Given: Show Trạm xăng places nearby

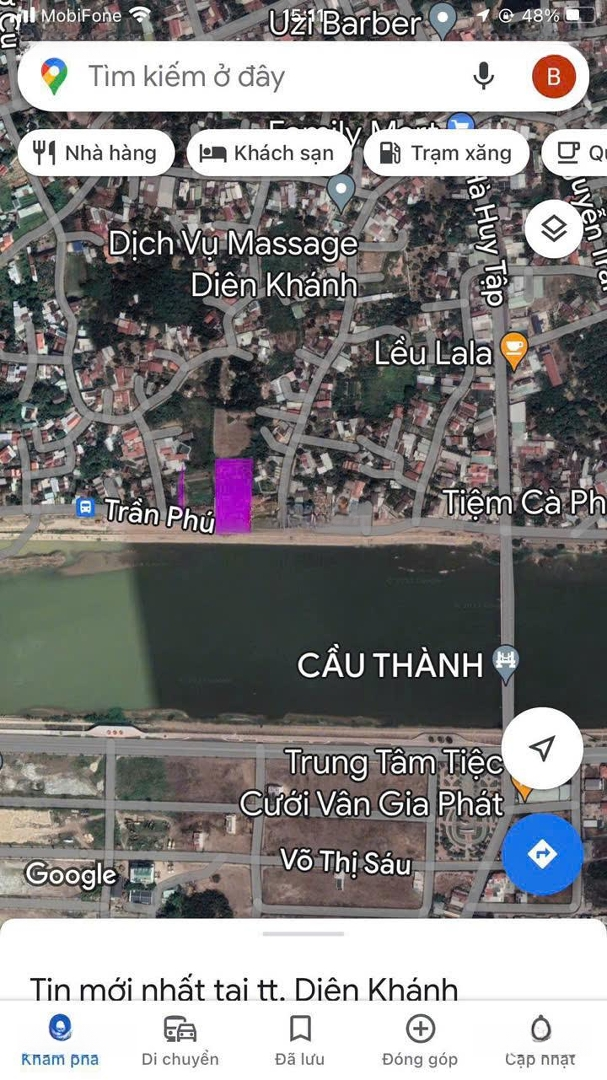Looking at the screenshot, I should pos(446,153).
